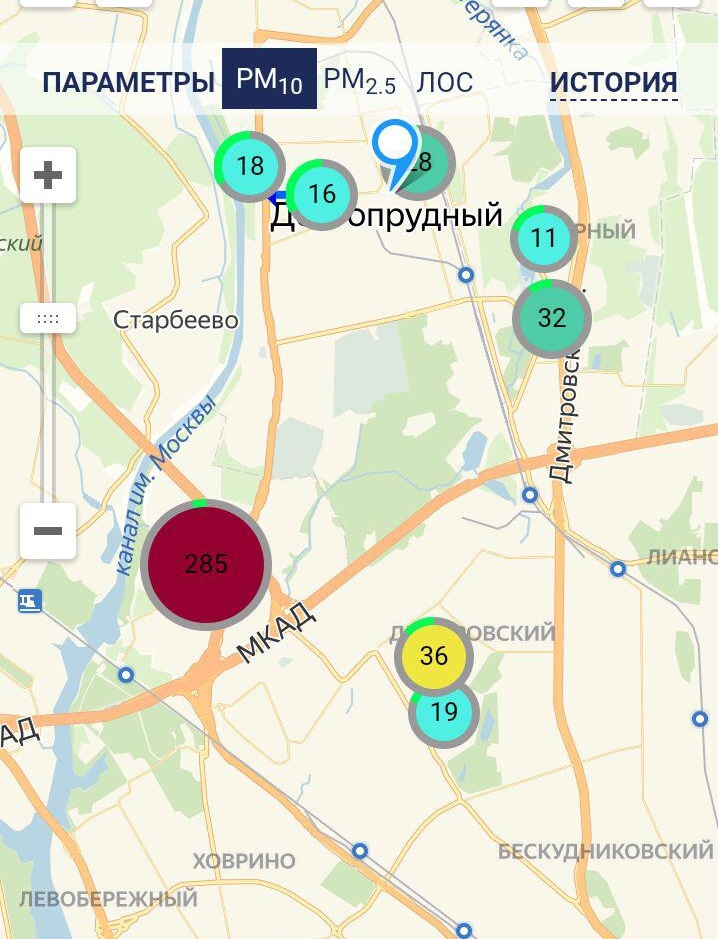Viewport: 718px width, 939px height.
Task: Zoom out of the map
Action: (47, 530)
